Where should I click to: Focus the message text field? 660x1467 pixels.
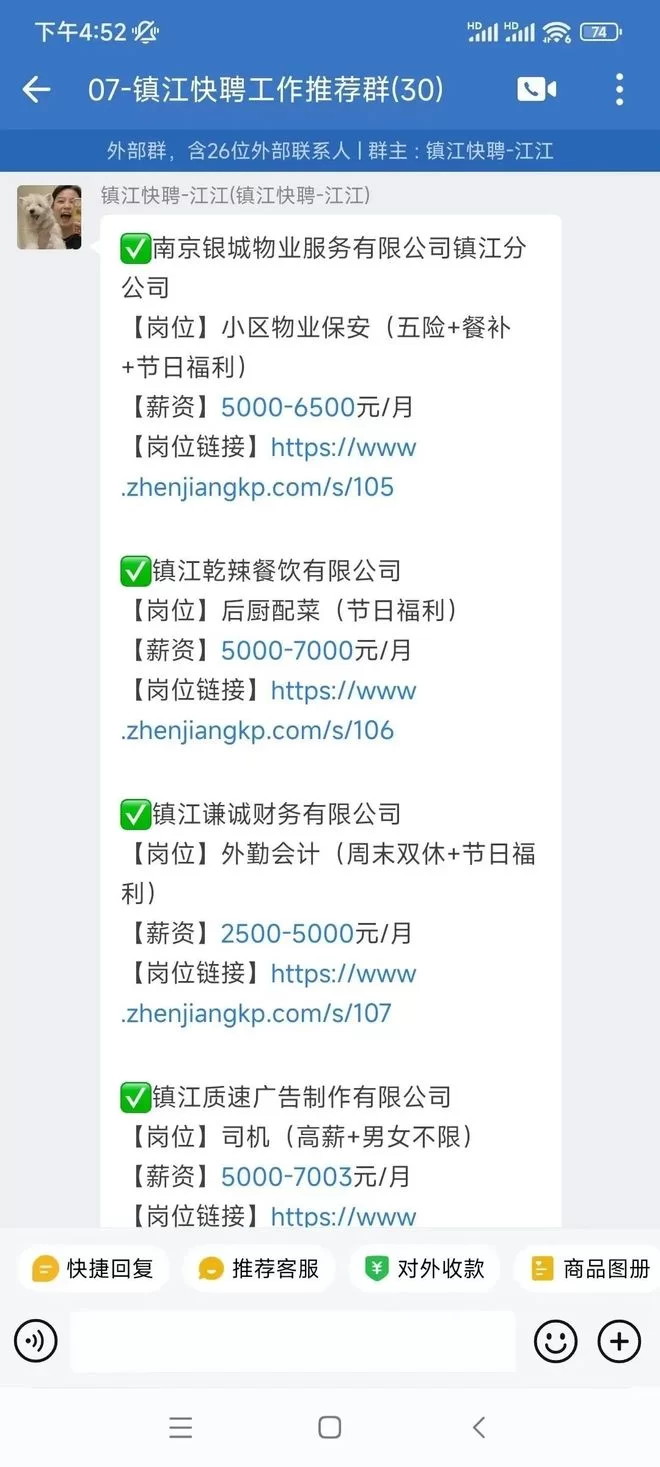point(292,1341)
